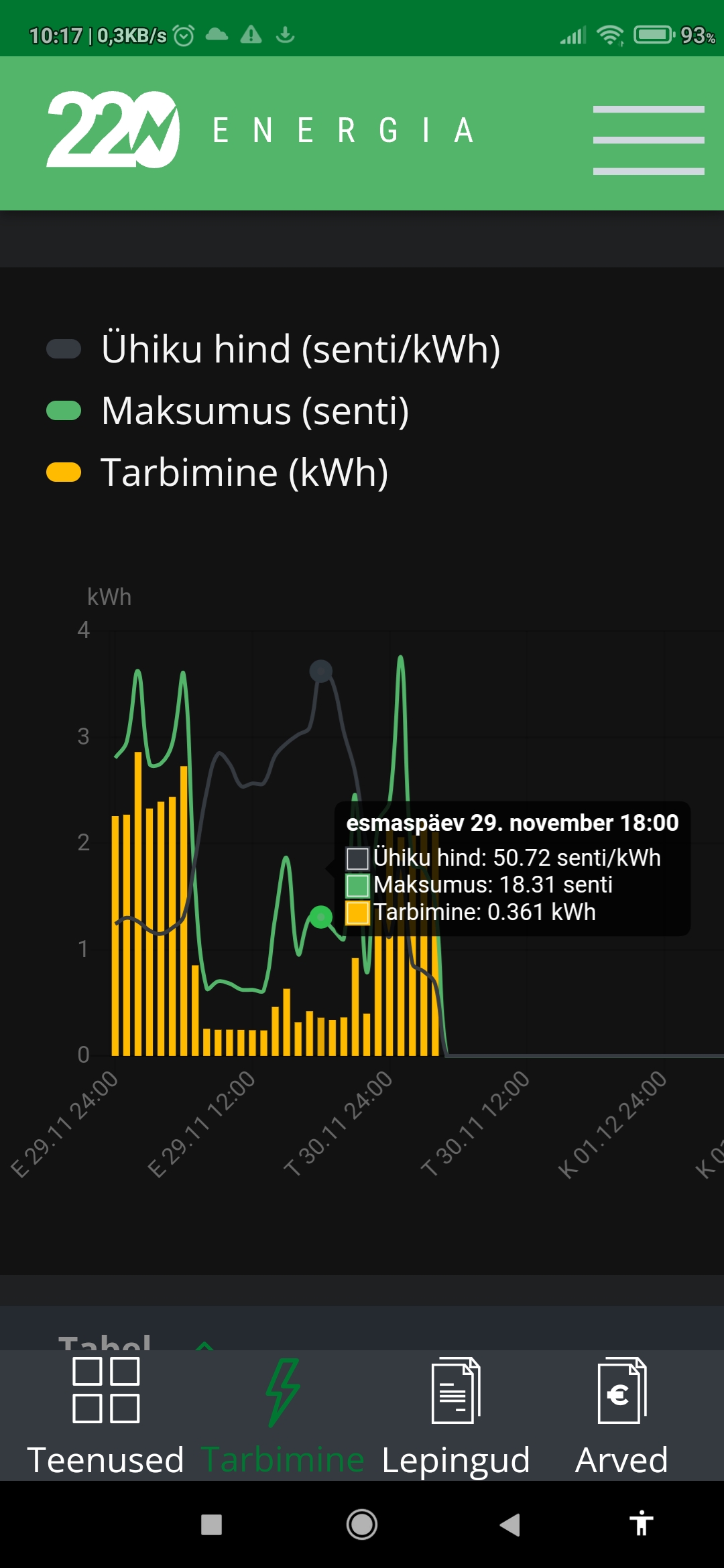Open the hamburger menu
Screen dimensions: 724x1568
click(648, 139)
